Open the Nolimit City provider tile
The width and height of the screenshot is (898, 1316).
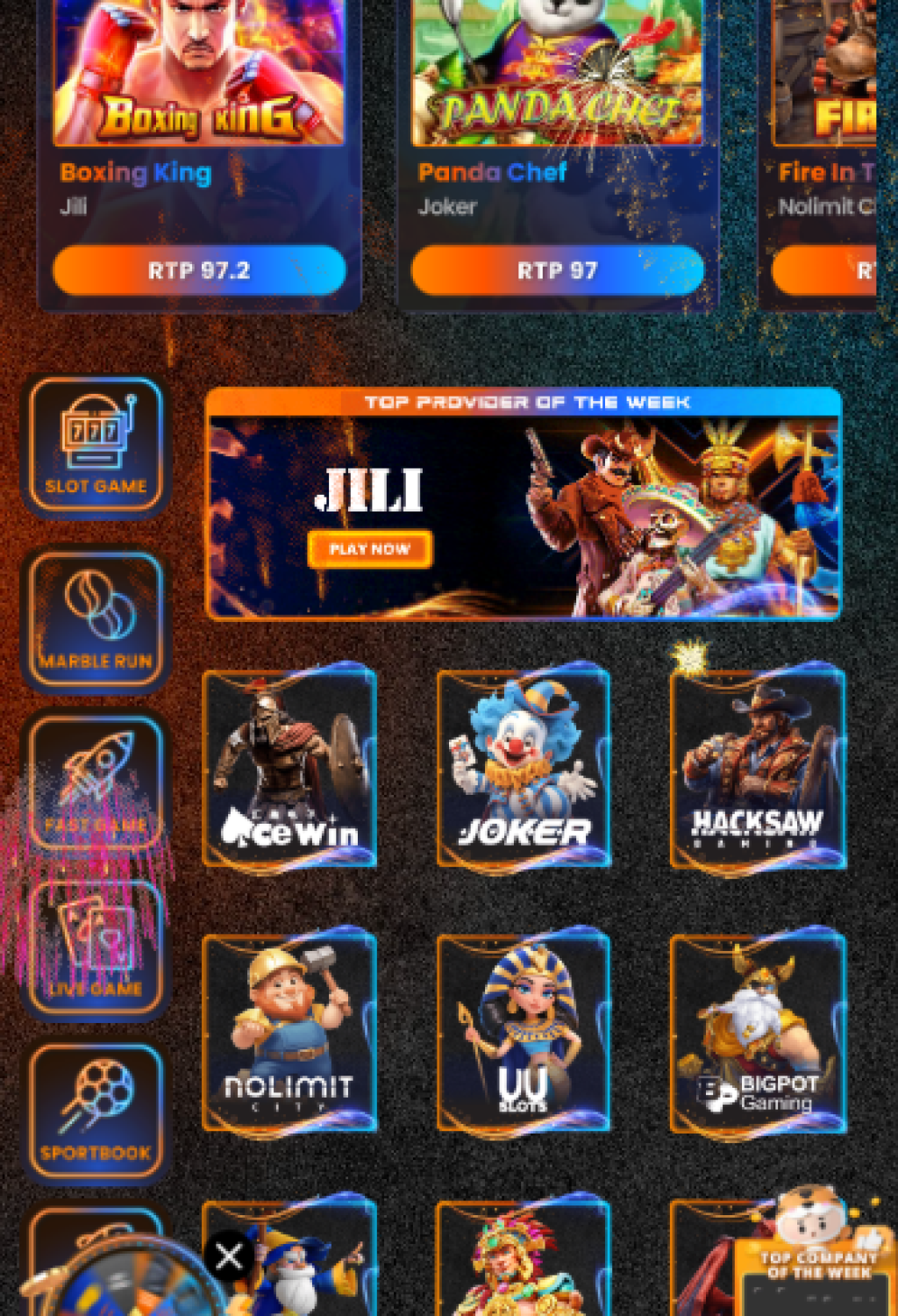tap(289, 1033)
